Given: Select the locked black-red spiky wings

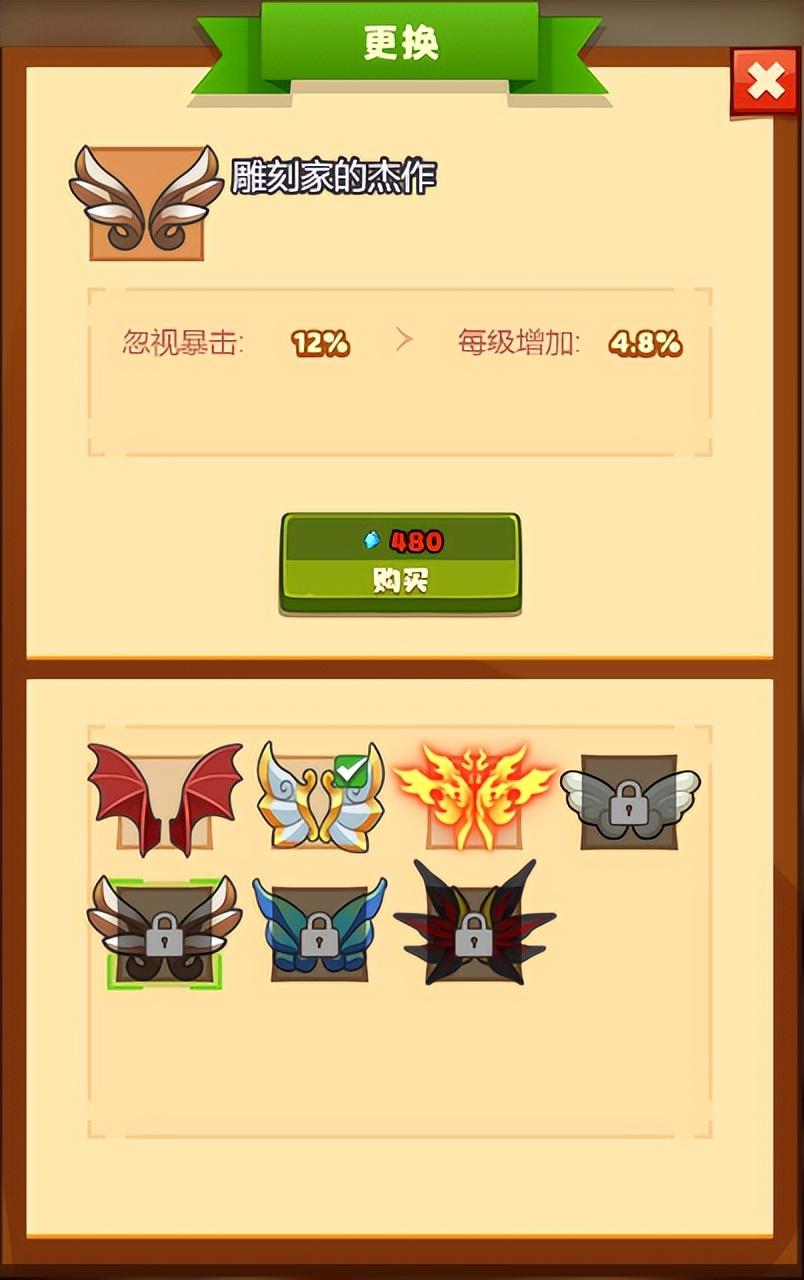Looking at the screenshot, I should 474,934.
